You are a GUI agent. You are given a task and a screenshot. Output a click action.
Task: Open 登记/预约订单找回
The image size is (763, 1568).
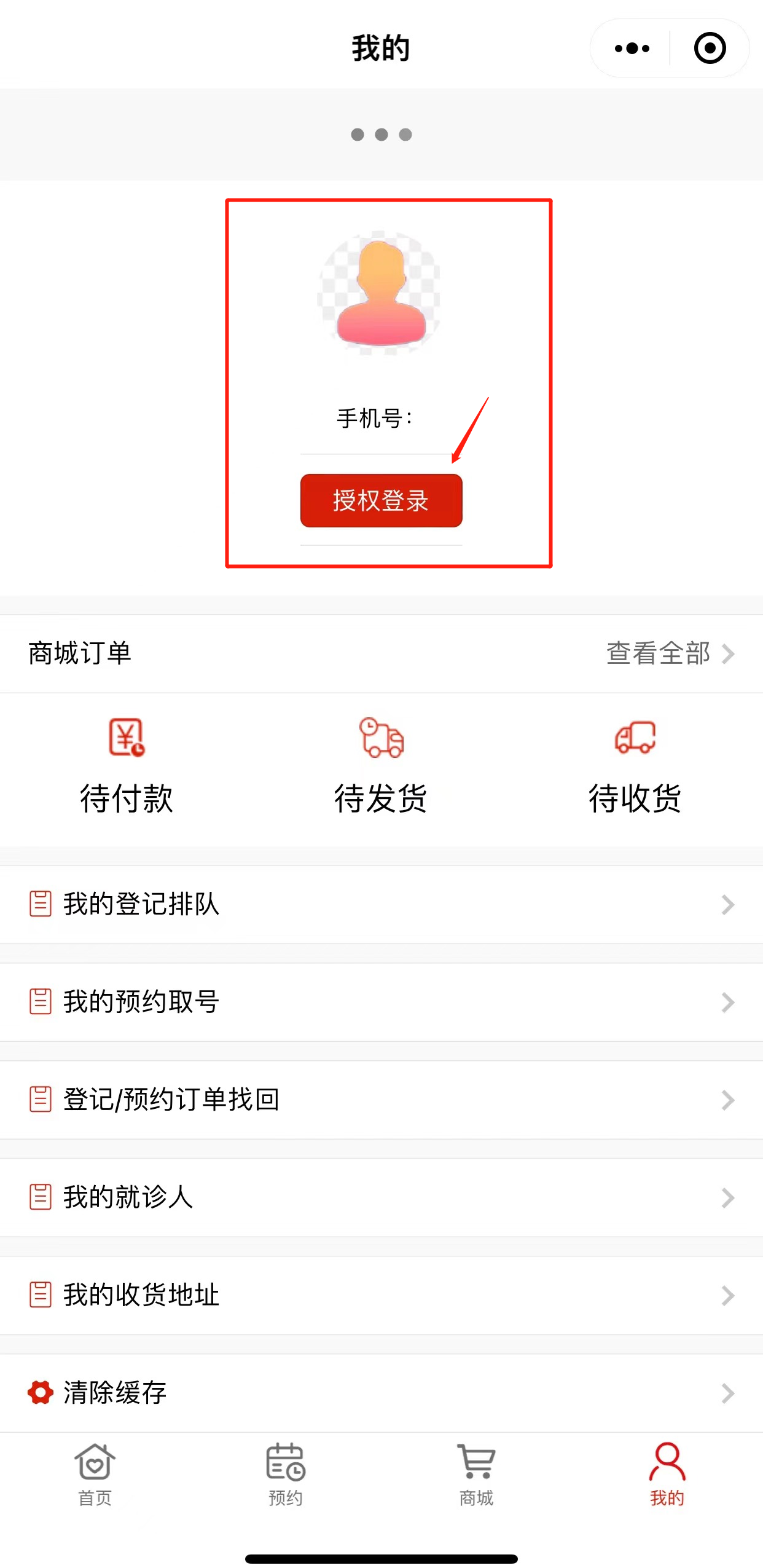(381, 1100)
